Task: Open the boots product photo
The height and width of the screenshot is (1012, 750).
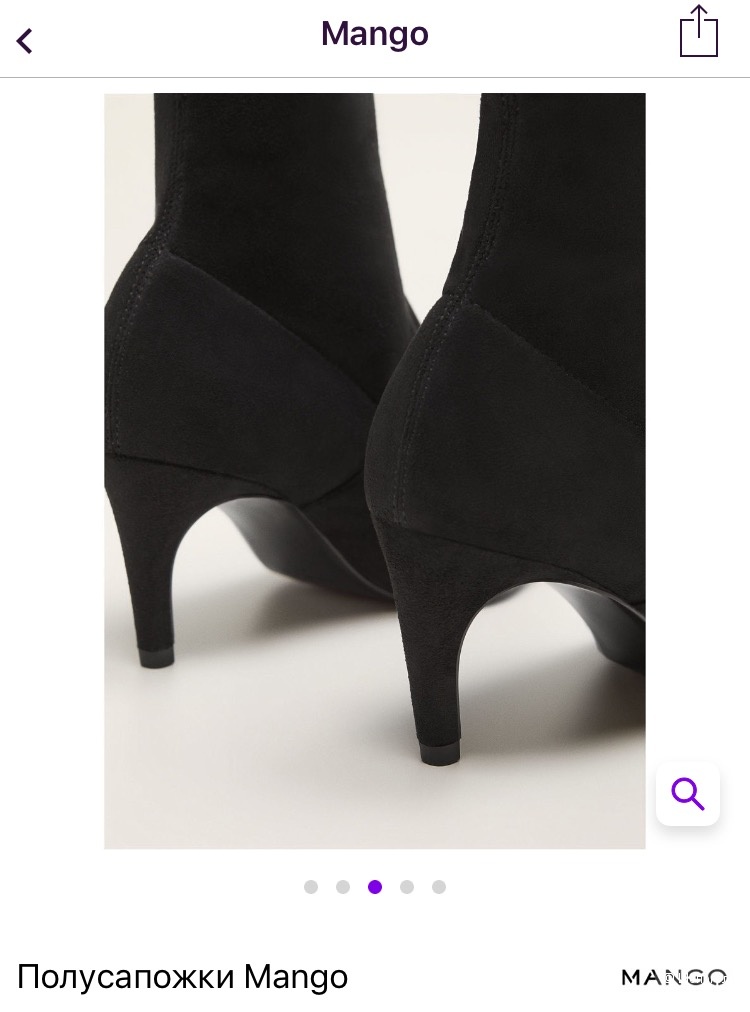Action: 374,470
